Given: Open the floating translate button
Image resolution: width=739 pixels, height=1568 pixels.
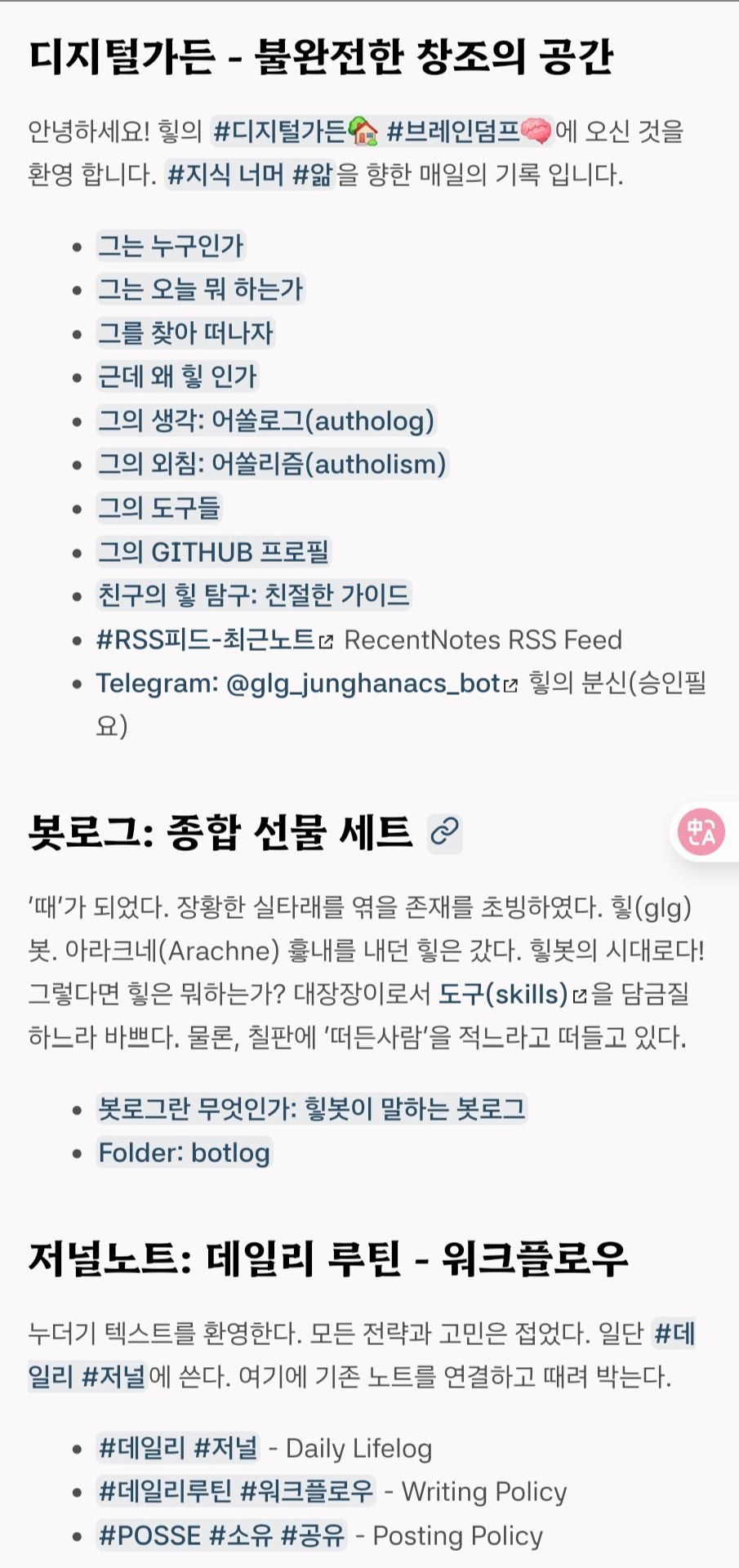Looking at the screenshot, I should pos(702,831).
